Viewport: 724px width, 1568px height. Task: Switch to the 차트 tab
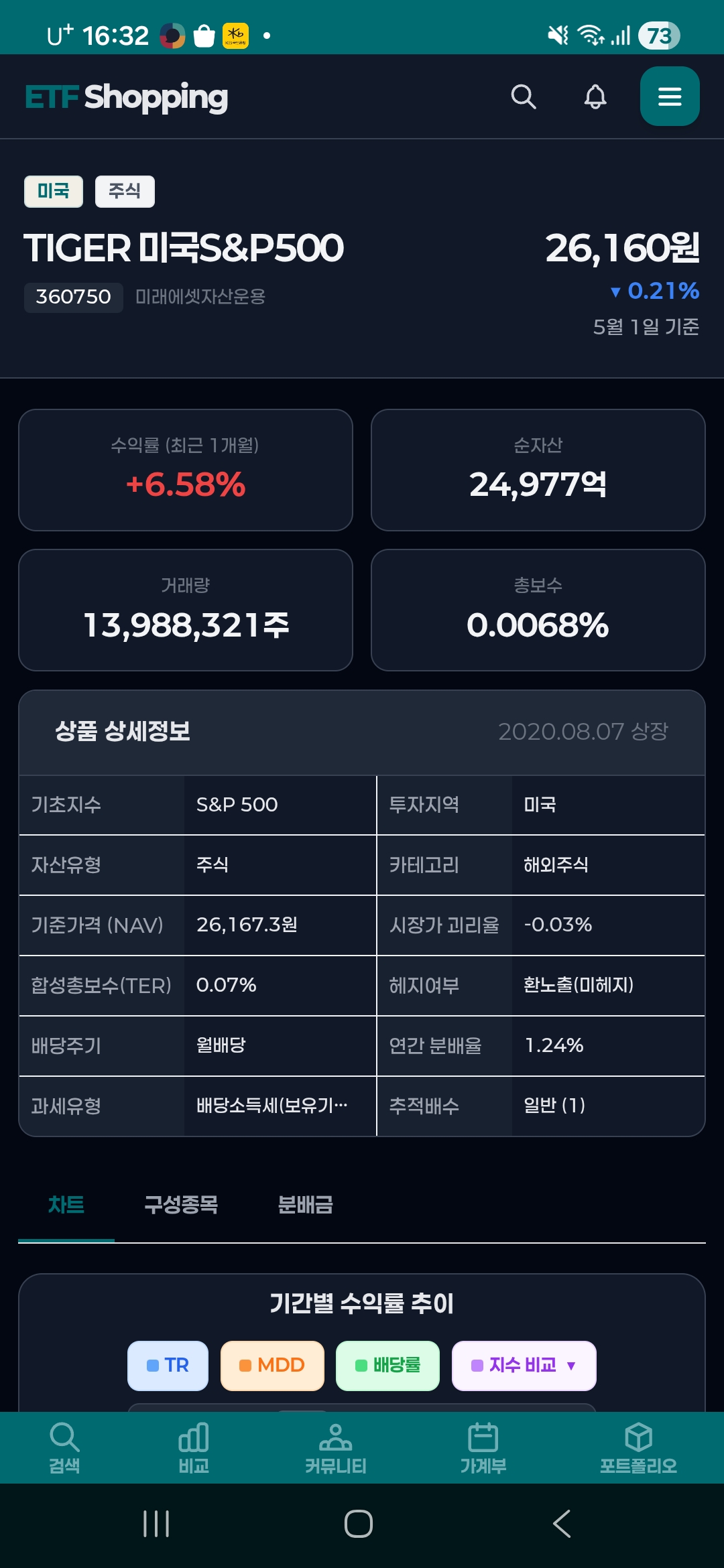66,1205
